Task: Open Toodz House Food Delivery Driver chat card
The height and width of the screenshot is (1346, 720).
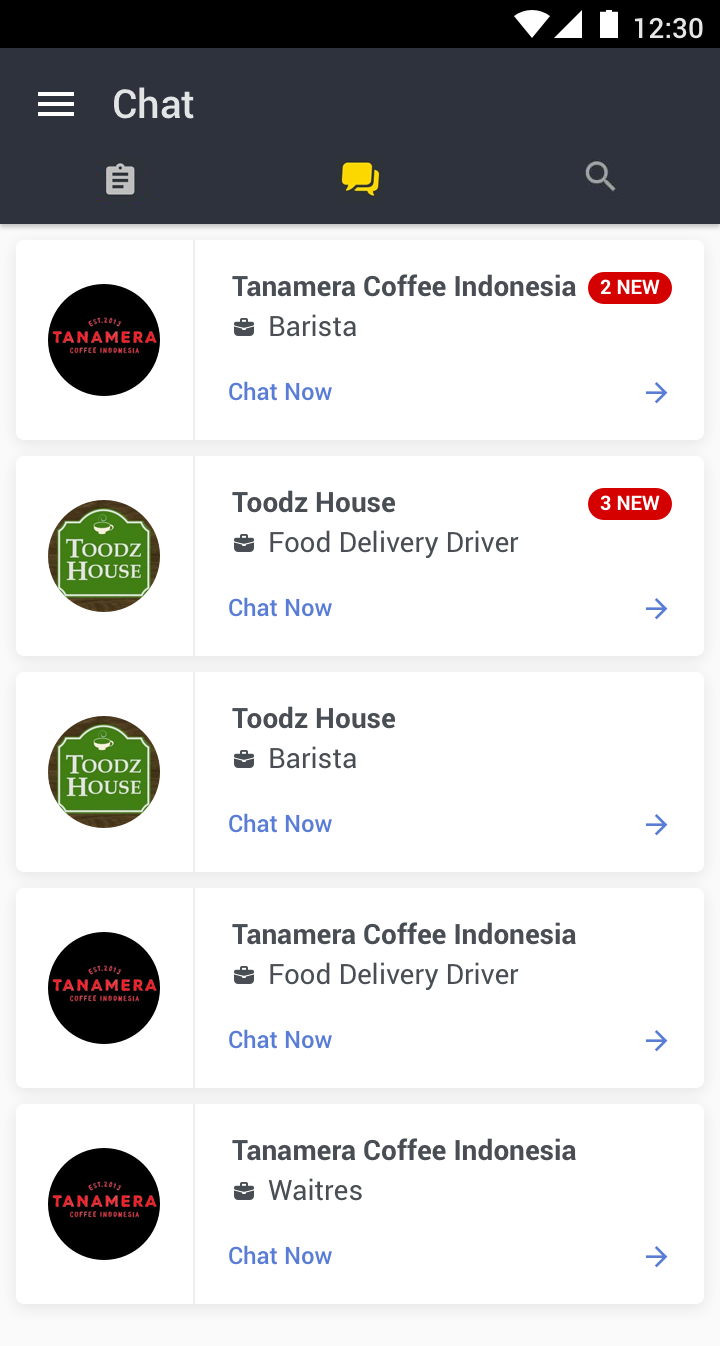Action: pos(360,556)
